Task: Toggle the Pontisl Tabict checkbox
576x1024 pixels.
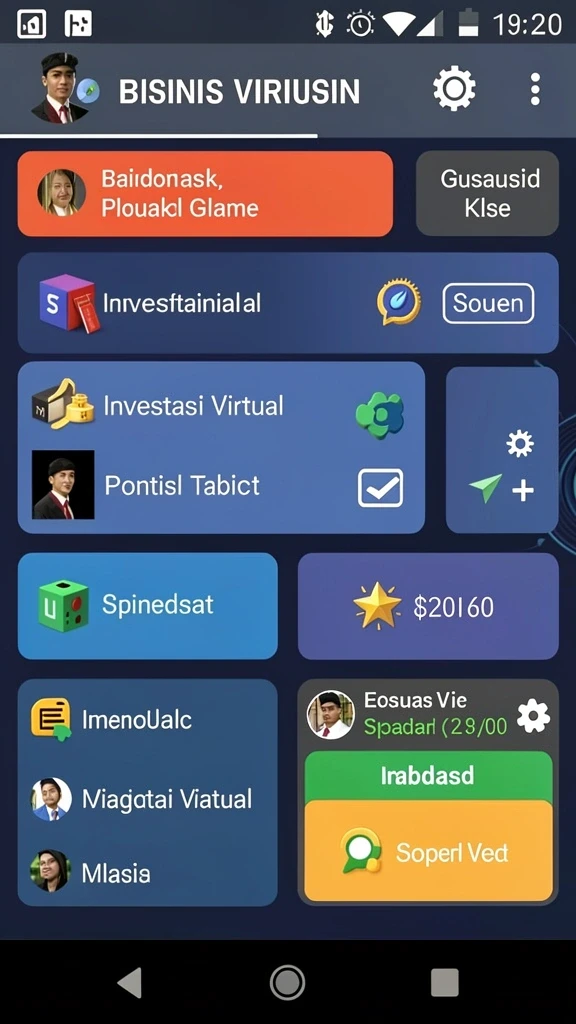Action: [x=381, y=488]
